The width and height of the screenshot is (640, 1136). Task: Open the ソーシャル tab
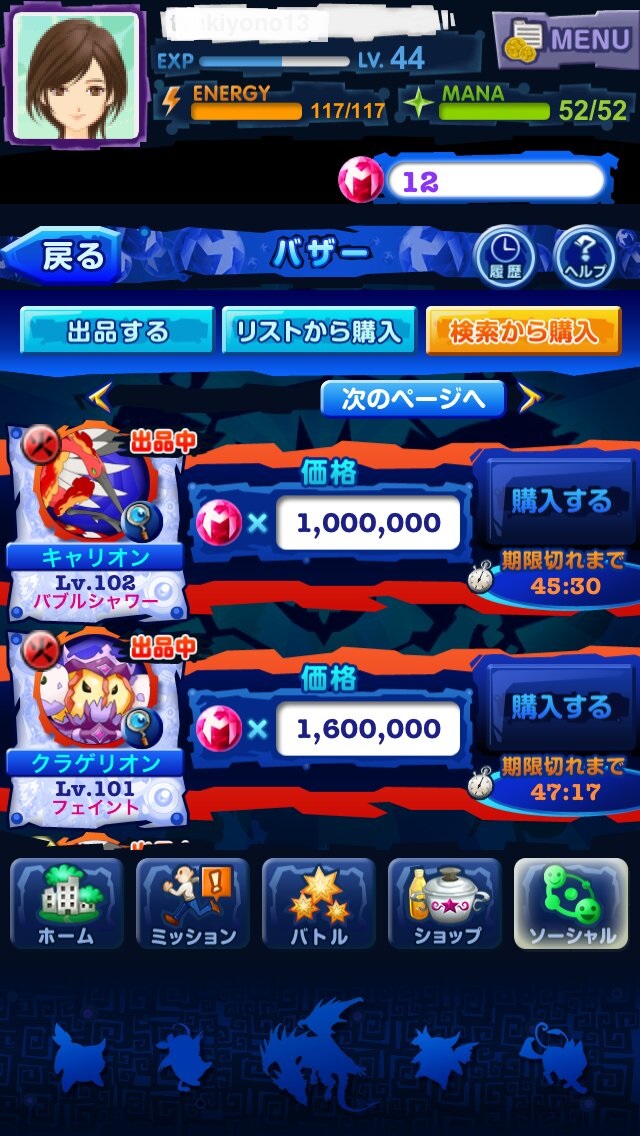[x=571, y=903]
